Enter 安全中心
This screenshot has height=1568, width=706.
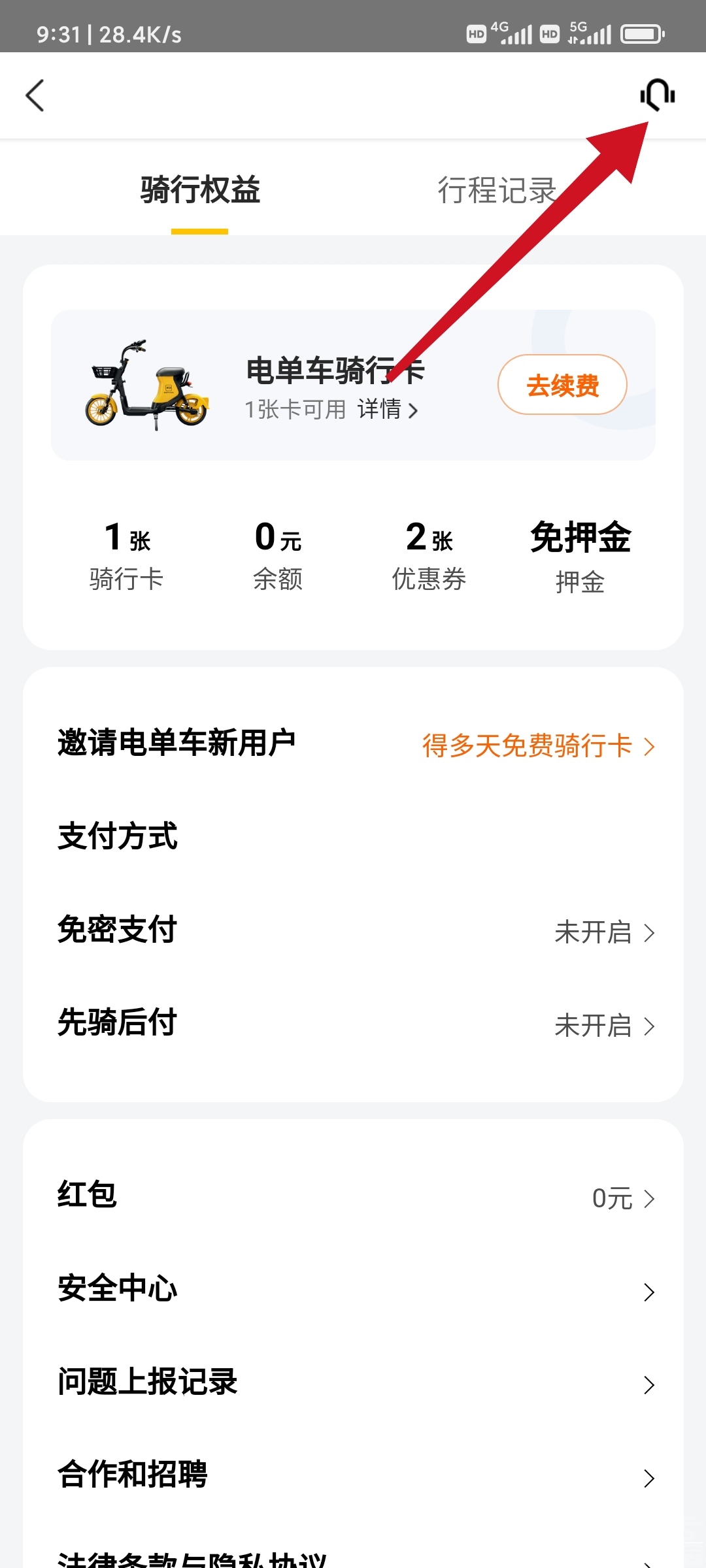[x=353, y=1290]
